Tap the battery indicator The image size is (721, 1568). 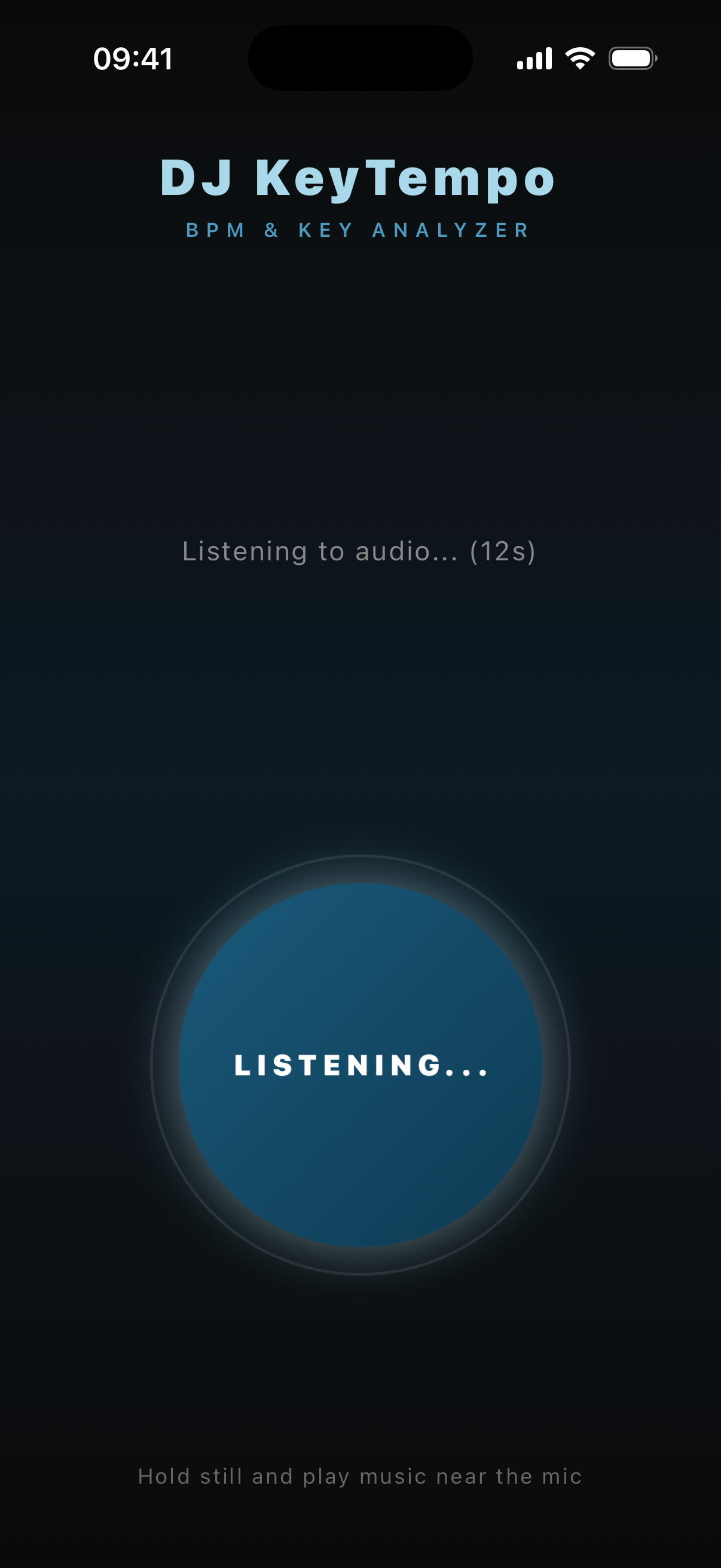[631, 58]
